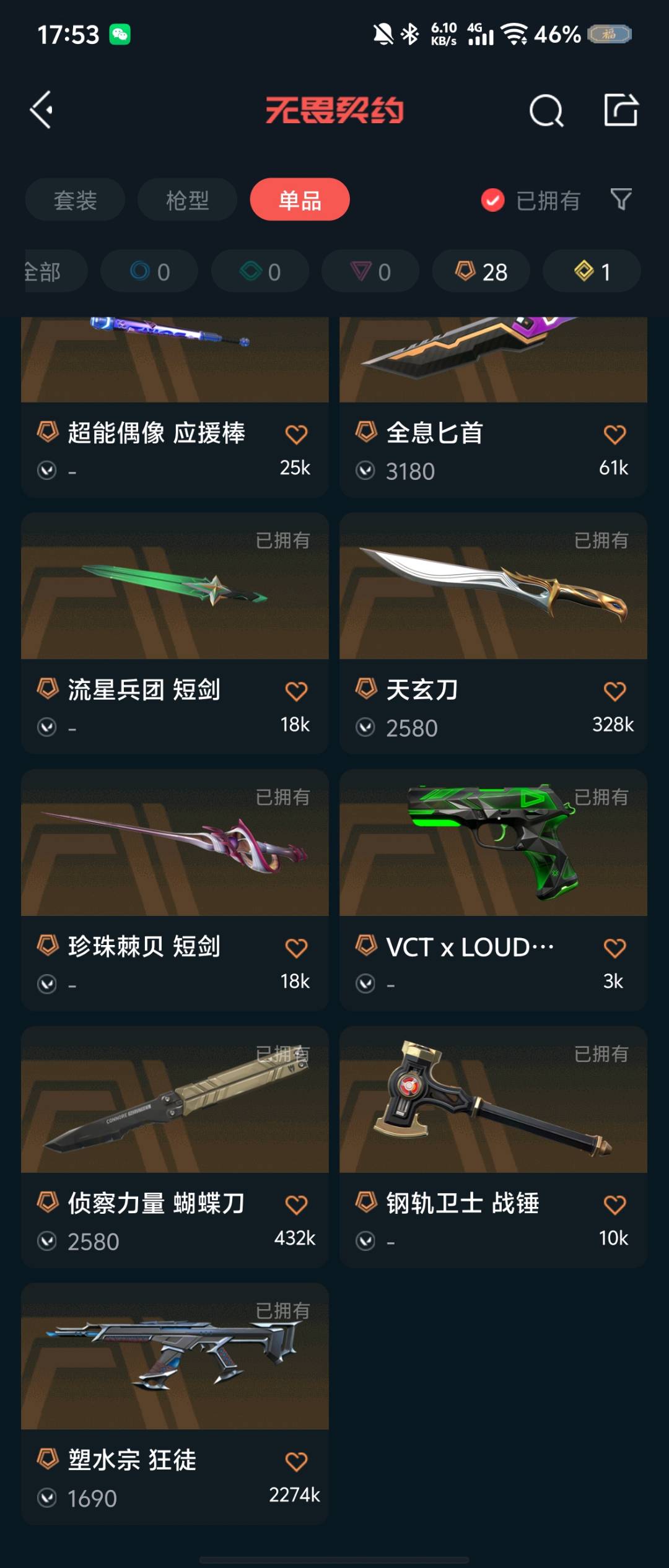The height and width of the screenshot is (1568, 669).
Task: Filter by the tier chip showing 28
Action: pyautogui.click(x=481, y=271)
